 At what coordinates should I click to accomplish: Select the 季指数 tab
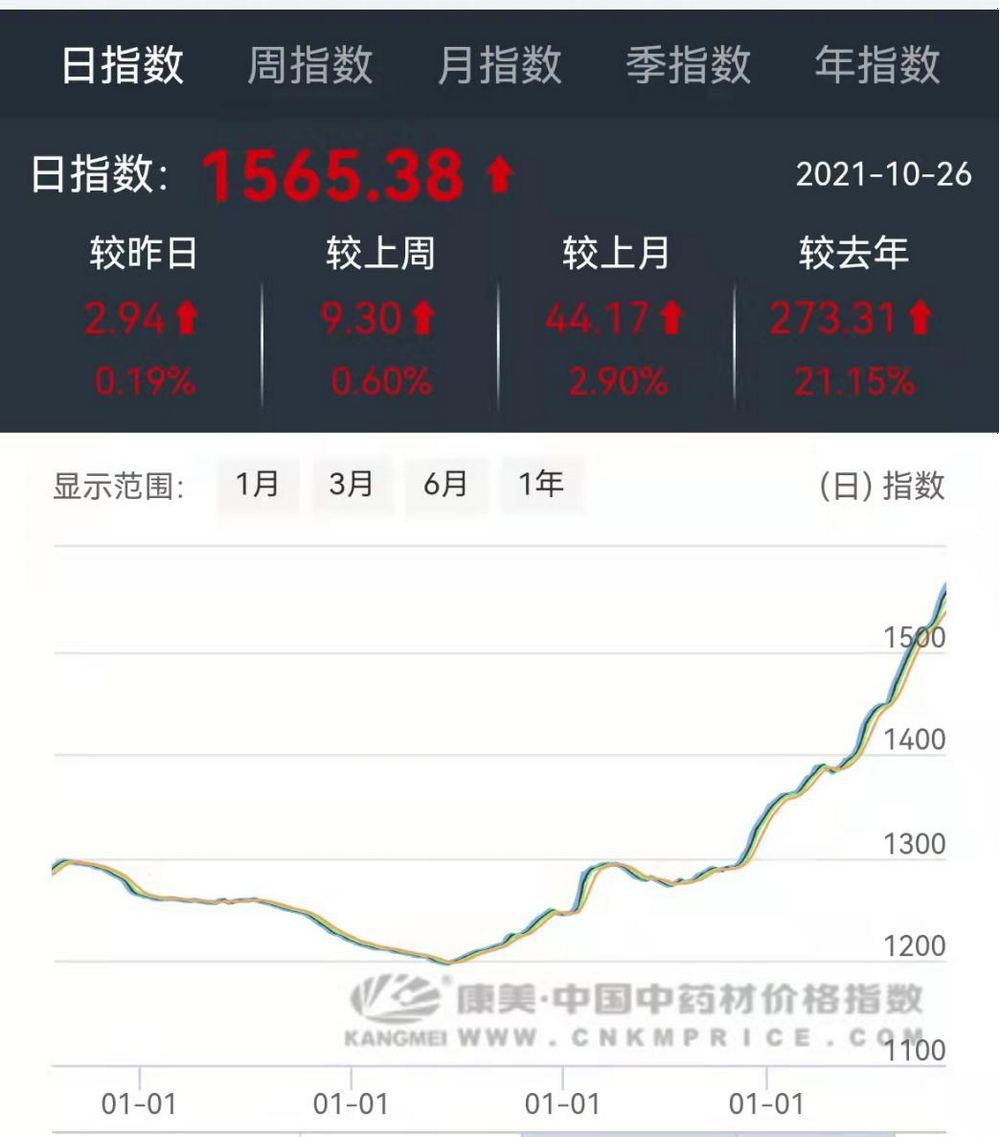pos(688,65)
